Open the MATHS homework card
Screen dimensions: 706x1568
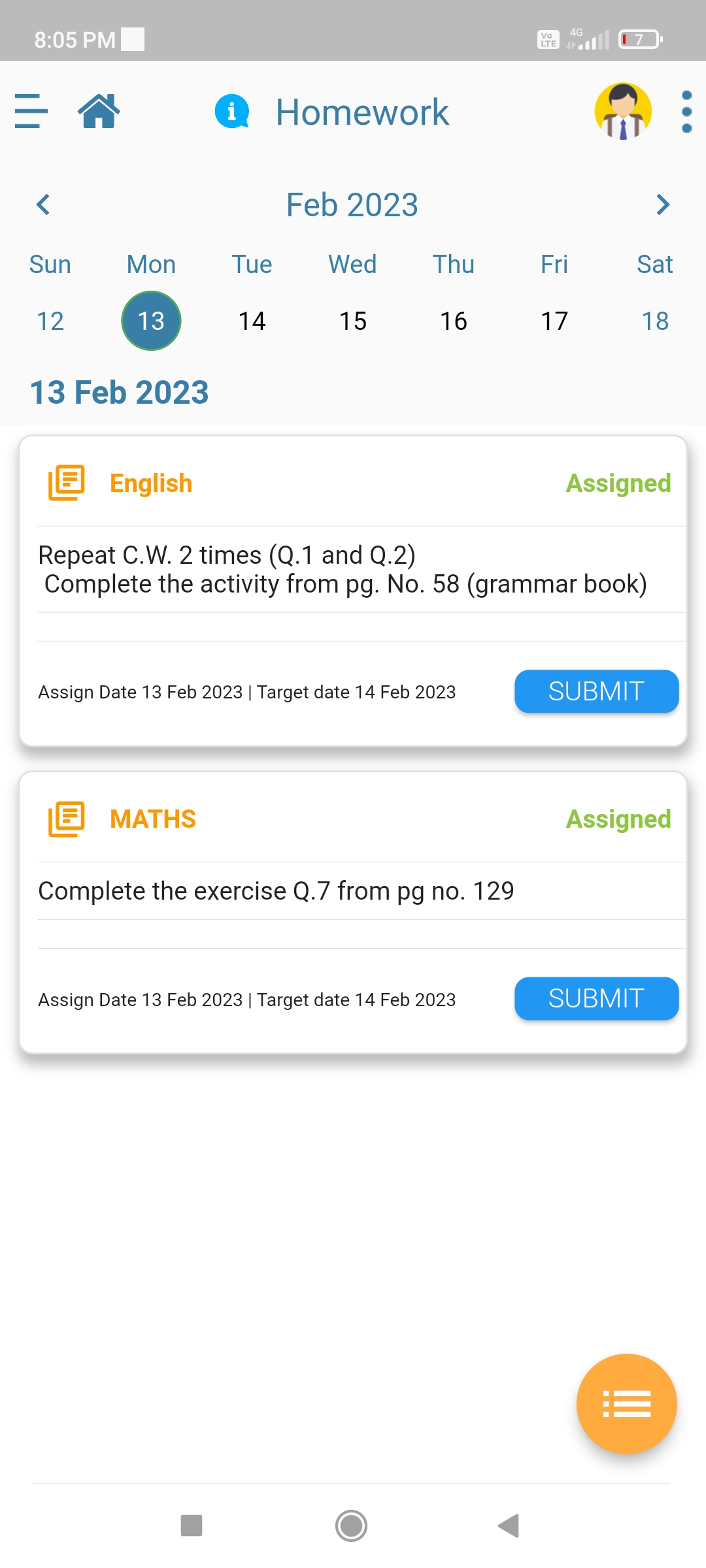(353, 912)
